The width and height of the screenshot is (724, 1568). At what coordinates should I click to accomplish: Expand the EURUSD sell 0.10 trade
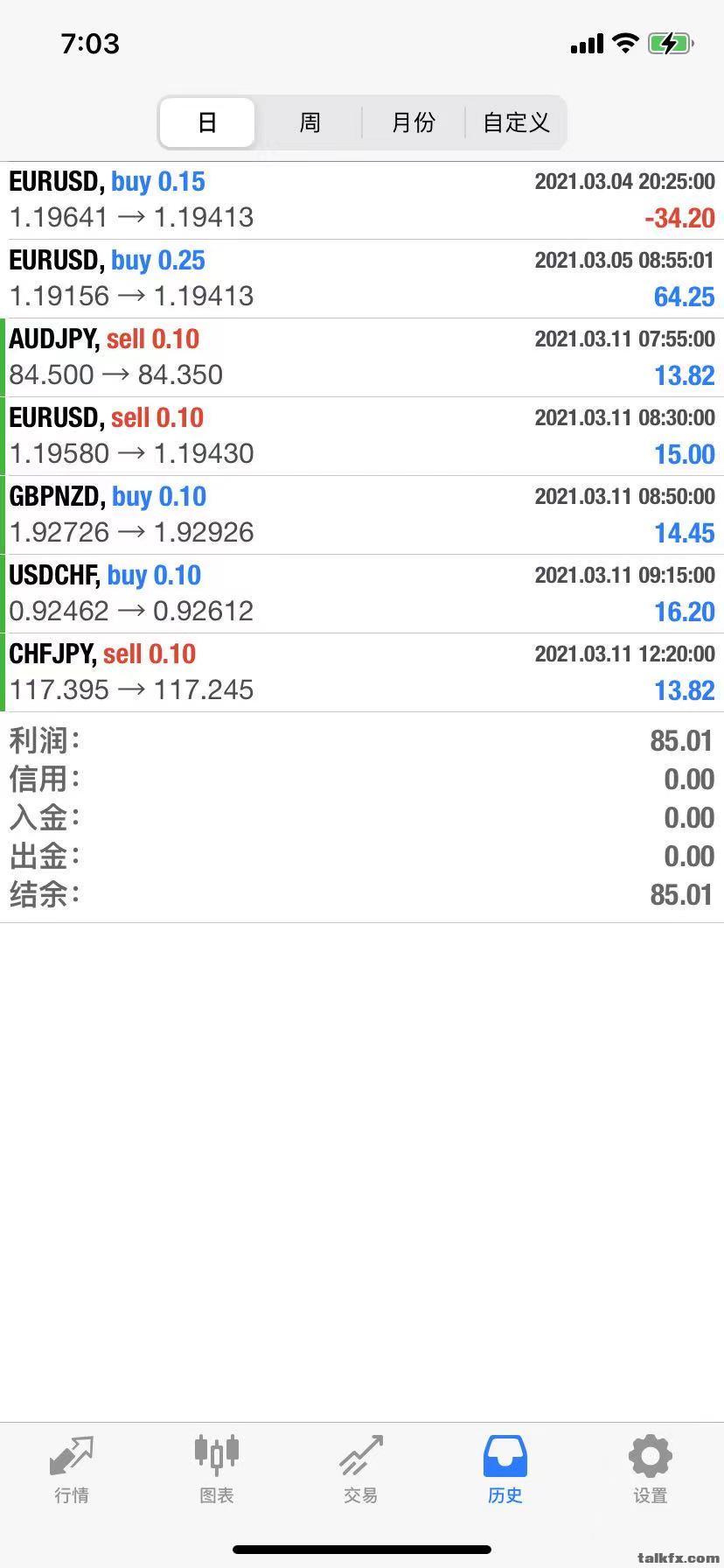click(362, 437)
